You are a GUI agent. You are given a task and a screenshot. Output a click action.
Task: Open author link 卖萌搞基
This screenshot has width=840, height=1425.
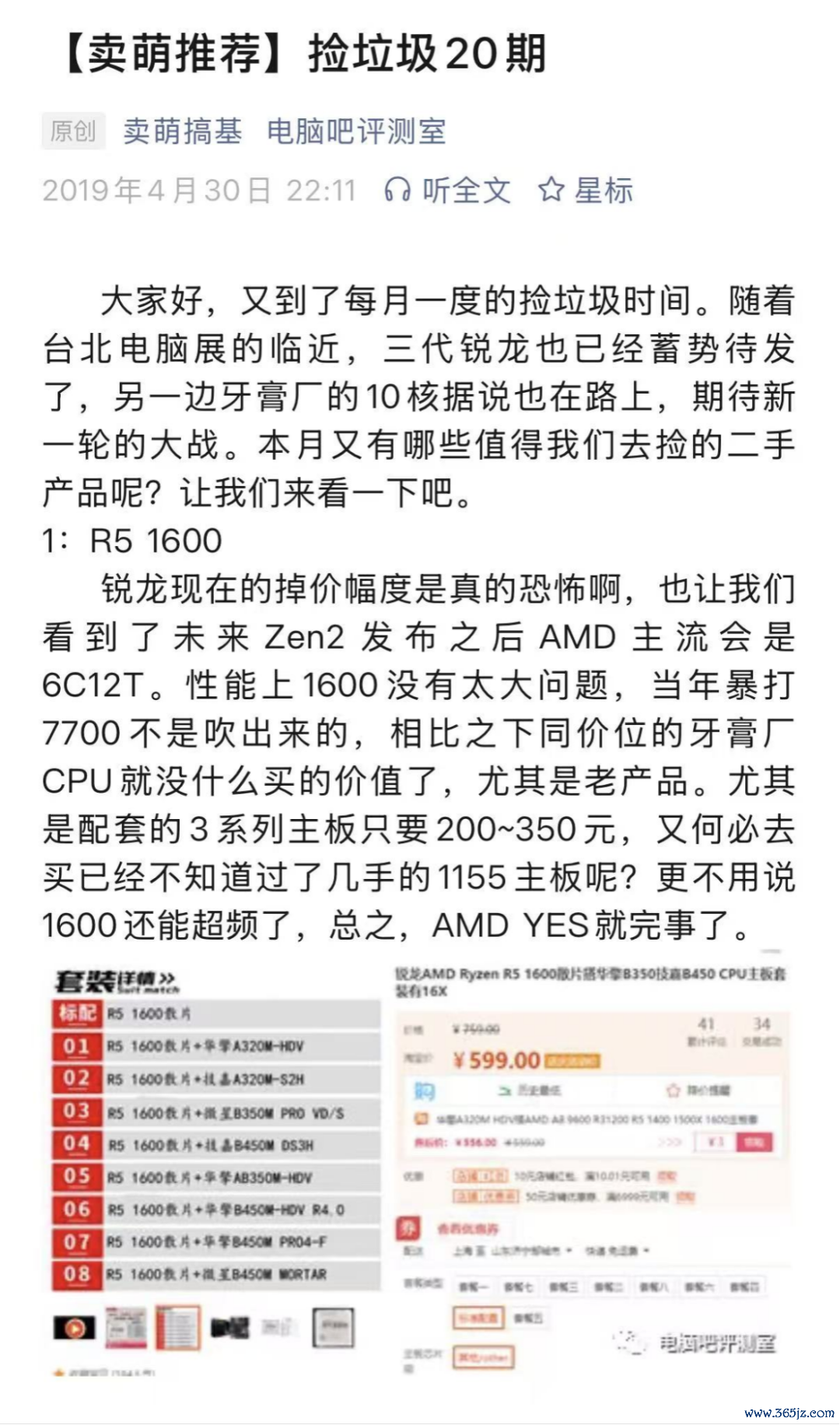[182, 131]
